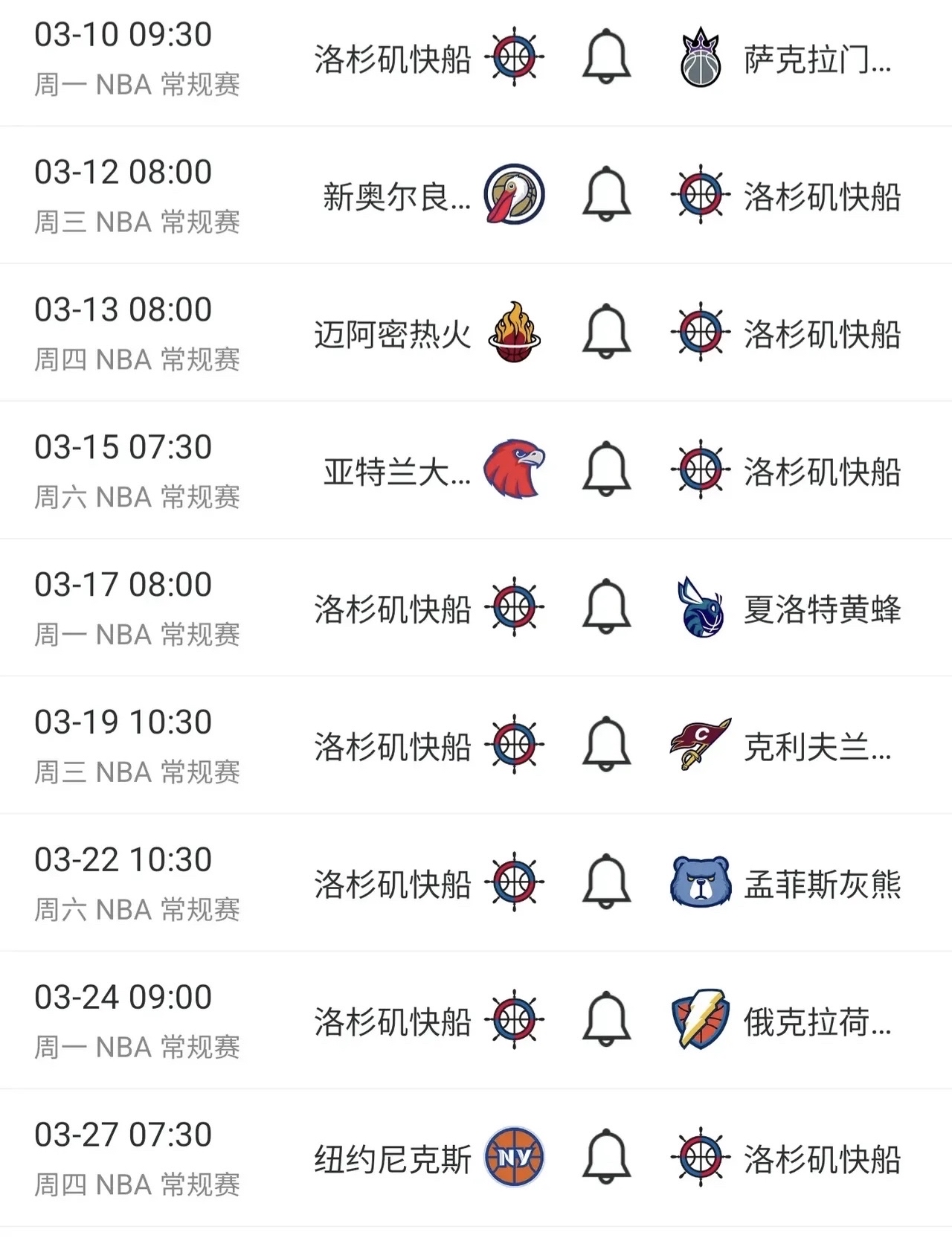The height and width of the screenshot is (1241, 952).
Task: Open the 03-19 10:30 match row
Action: 138,746
